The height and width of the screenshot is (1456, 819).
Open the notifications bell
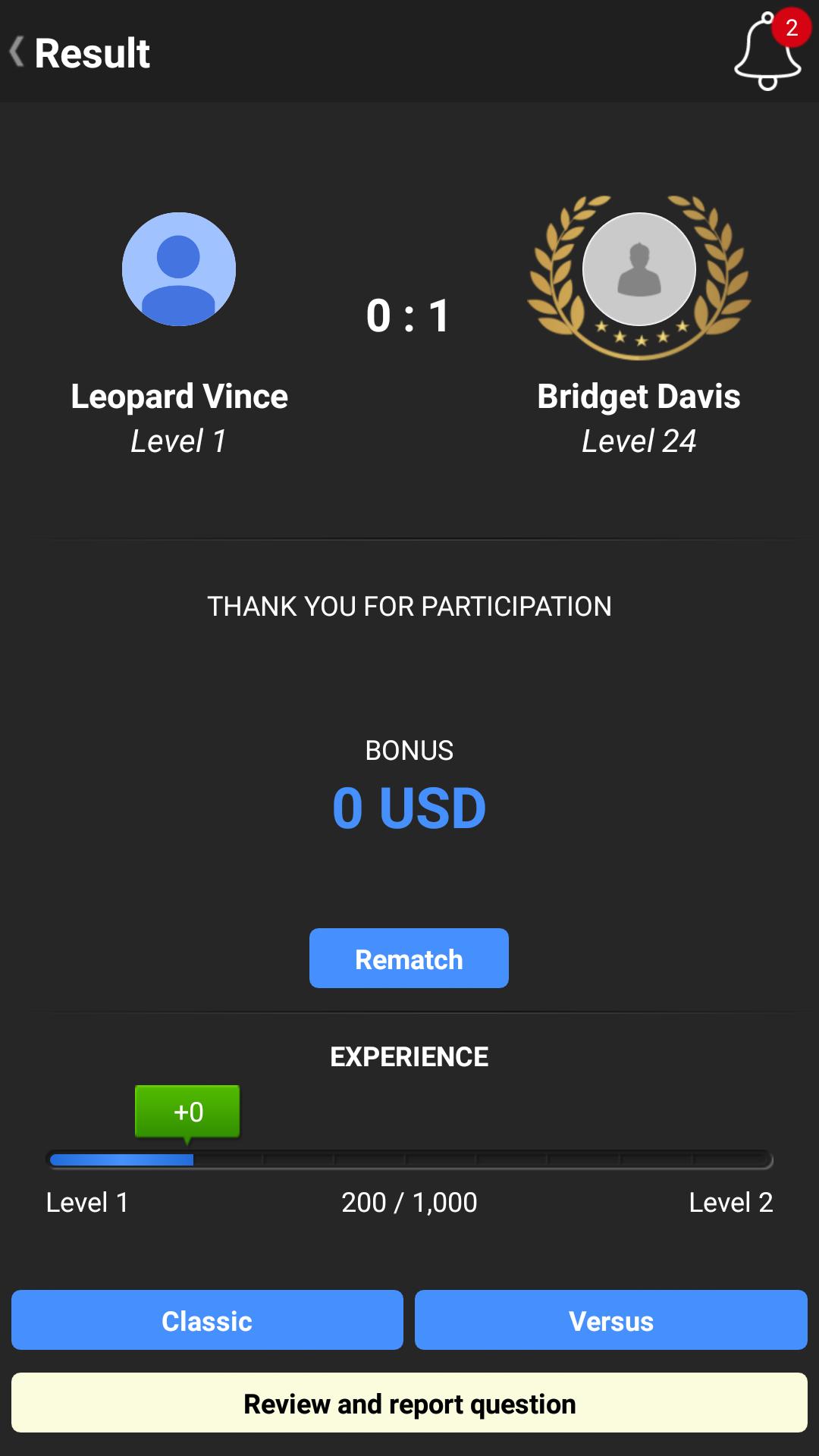point(768,51)
